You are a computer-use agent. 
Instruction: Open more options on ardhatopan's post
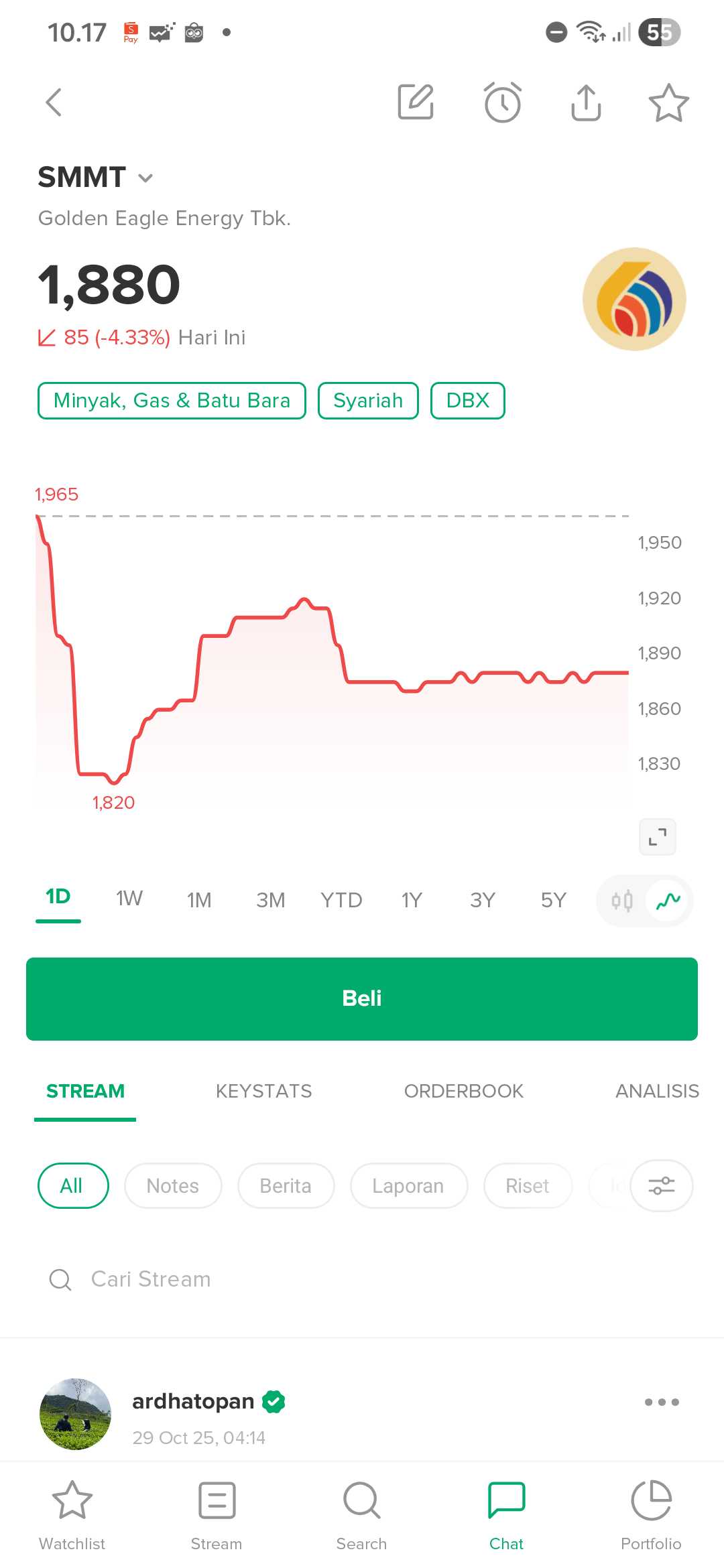(x=661, y=1402)
